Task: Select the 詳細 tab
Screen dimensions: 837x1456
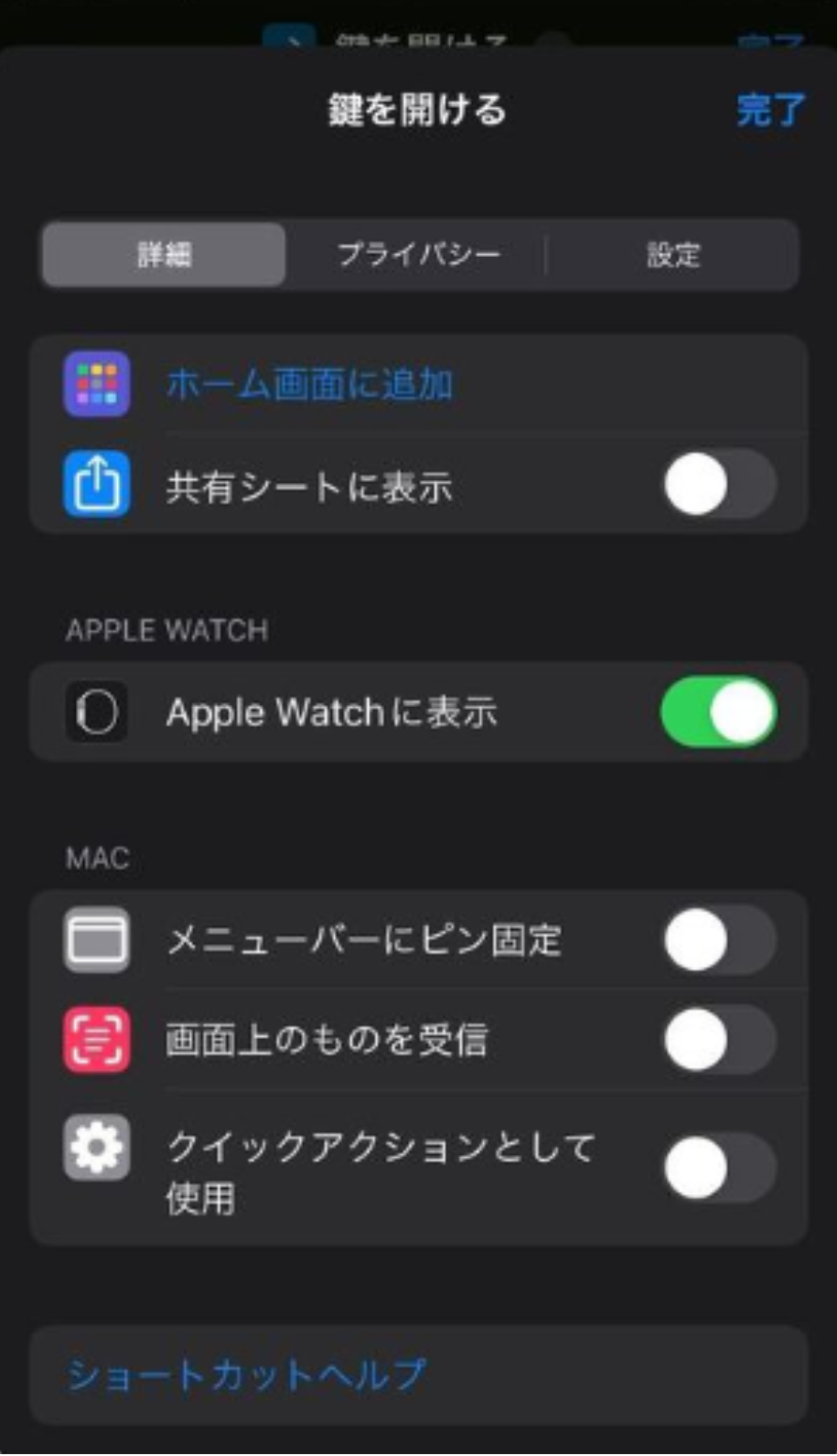Action: [165, 254]
